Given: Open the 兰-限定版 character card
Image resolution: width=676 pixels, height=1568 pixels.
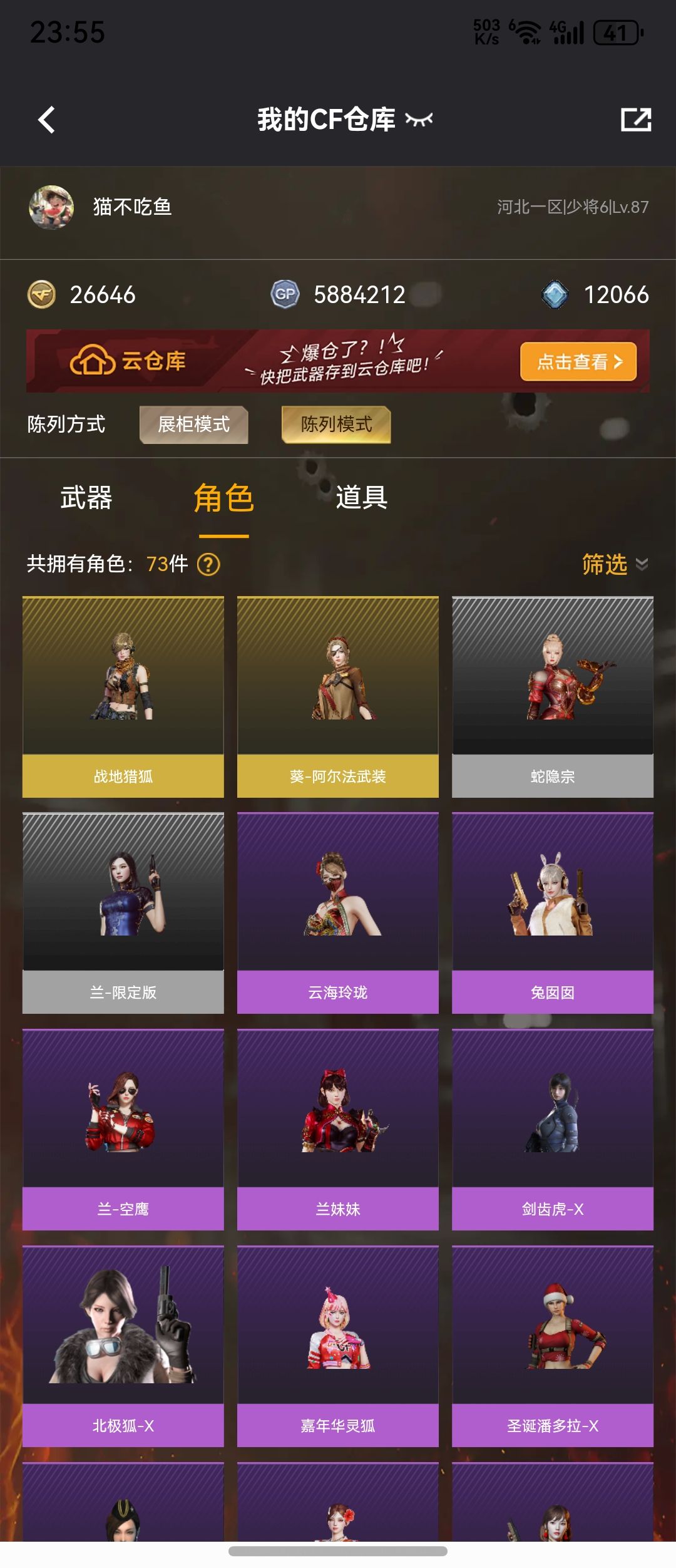Looking at the screenshot, I should [x=123, y=913].
